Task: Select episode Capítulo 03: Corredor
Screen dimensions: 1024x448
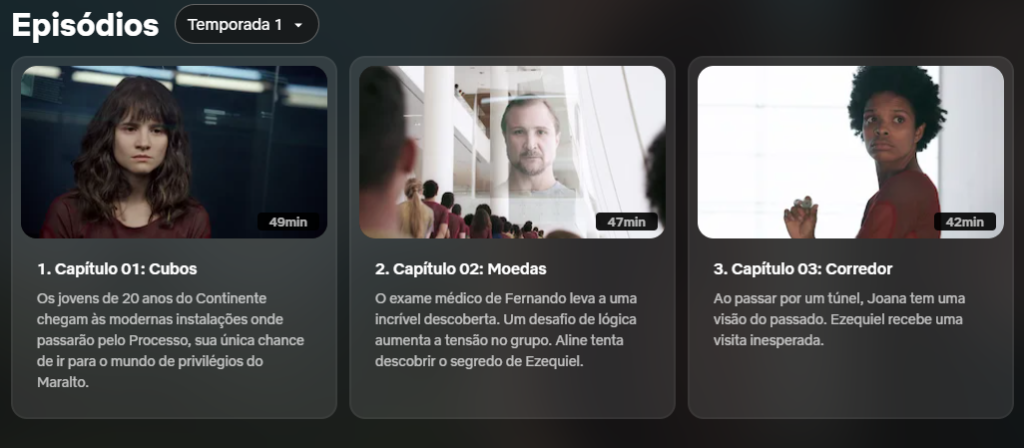Action: pyautogui.click(x=850, y=152)
